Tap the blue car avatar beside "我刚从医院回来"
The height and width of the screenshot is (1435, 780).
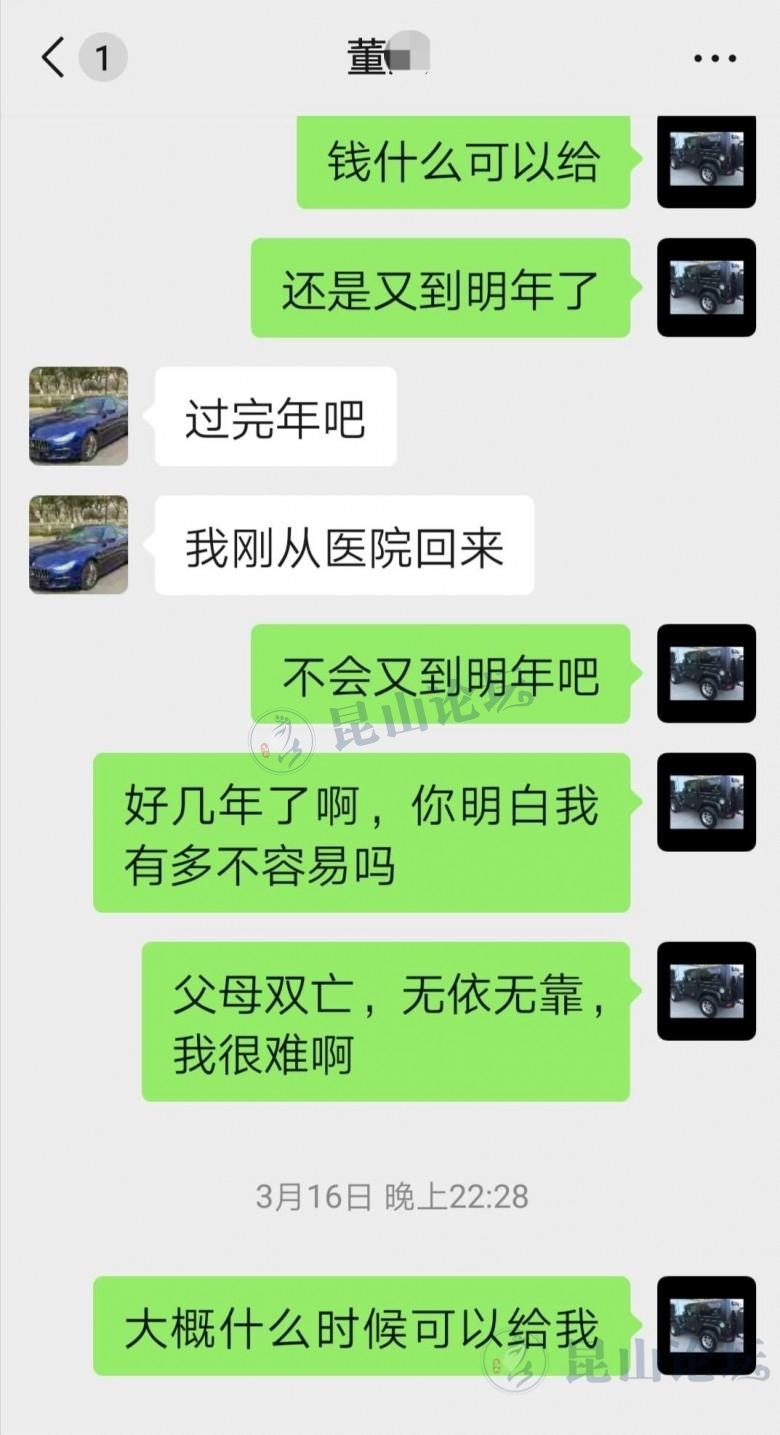(78, 545)
